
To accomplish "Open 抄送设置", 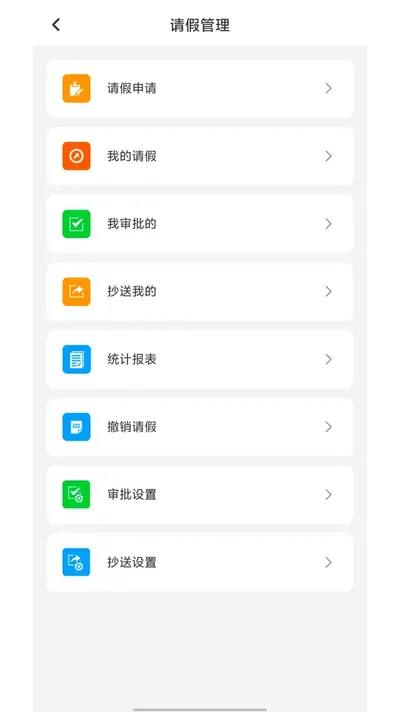I will tap(200, 563).
